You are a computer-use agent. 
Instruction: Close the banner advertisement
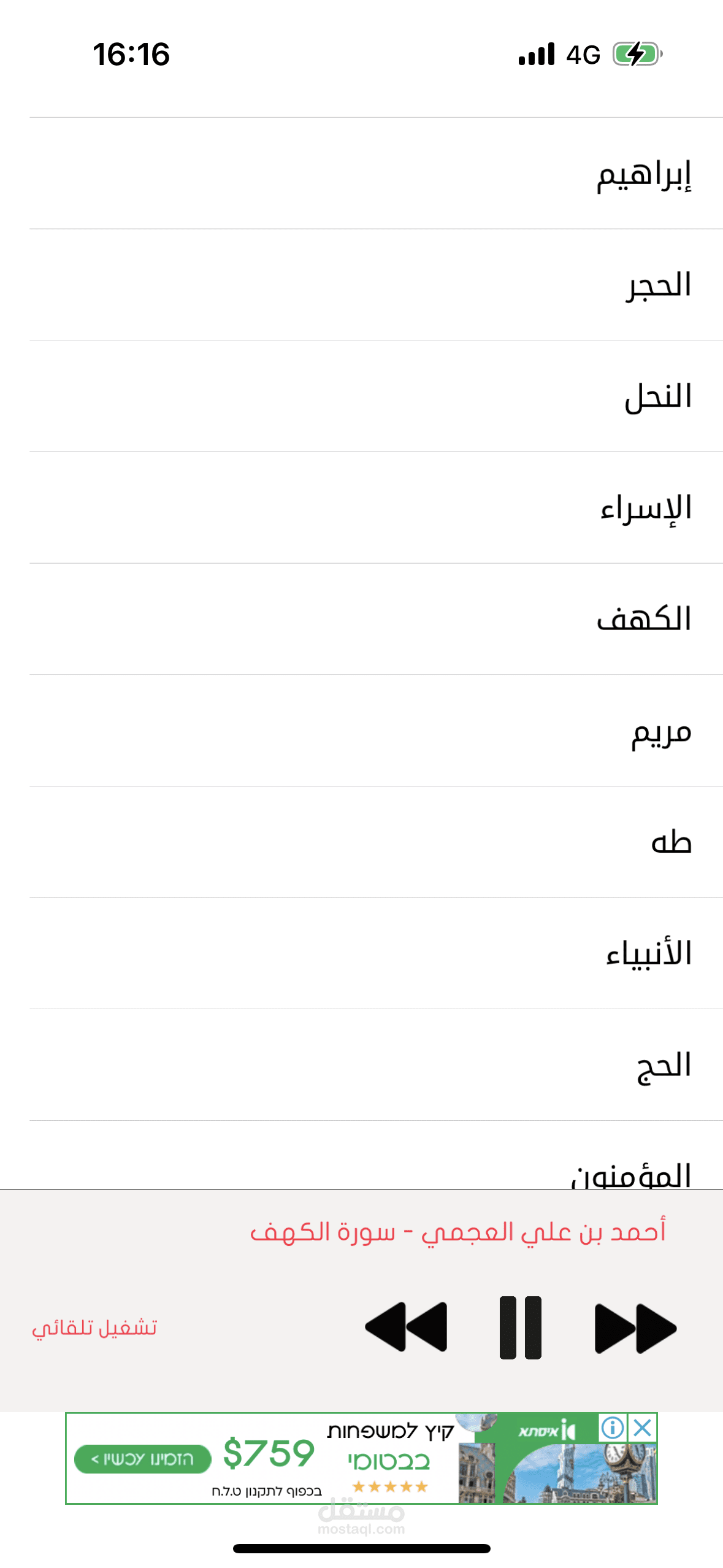(642, 1428)
